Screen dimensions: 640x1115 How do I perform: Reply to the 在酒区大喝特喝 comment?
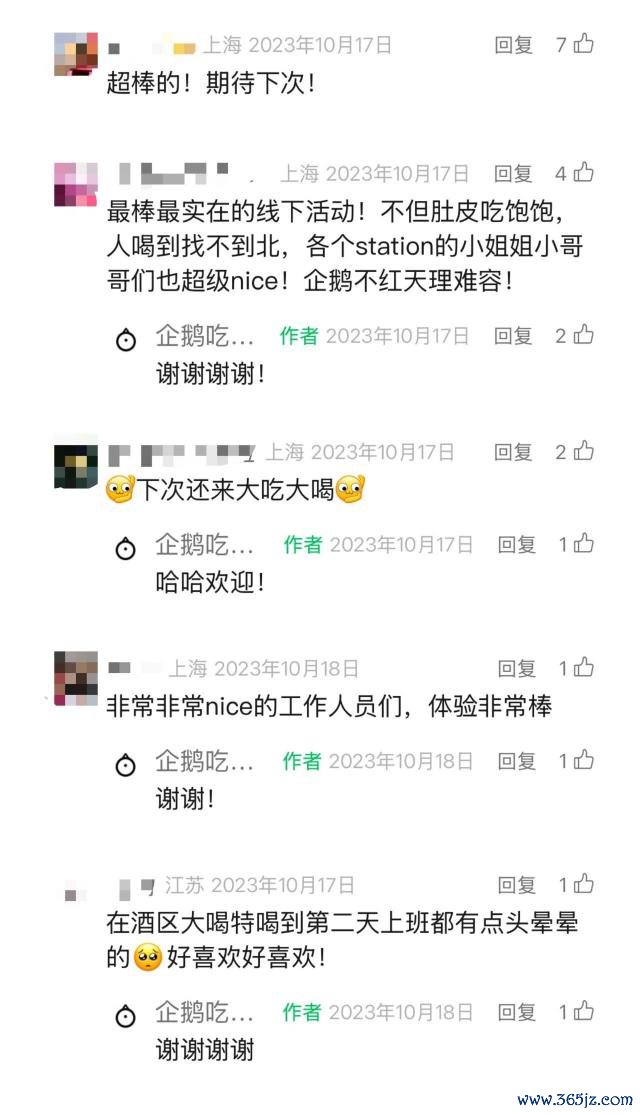[517, 885]
